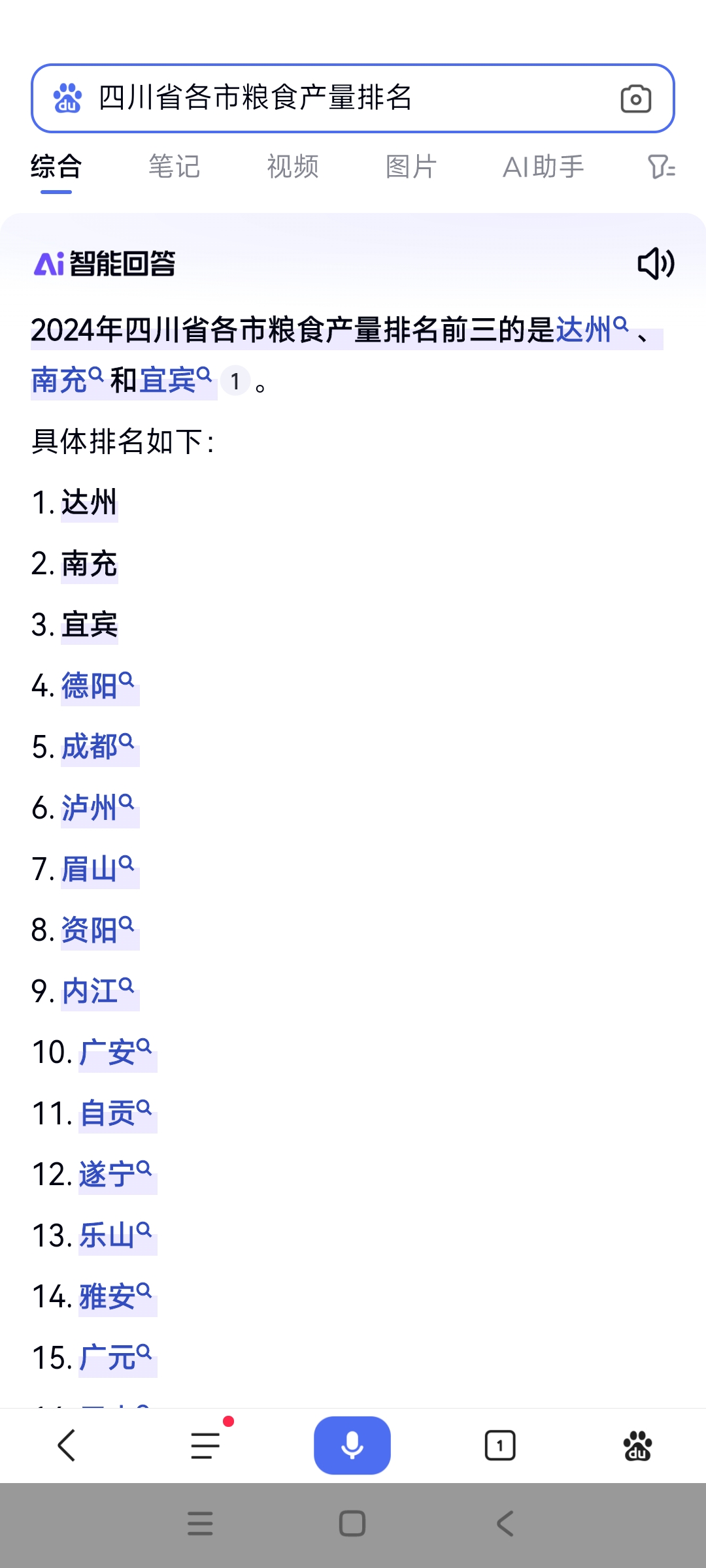The image size is (706, 1568).
Task: Tap the search box with the query text
Action: 353,98
